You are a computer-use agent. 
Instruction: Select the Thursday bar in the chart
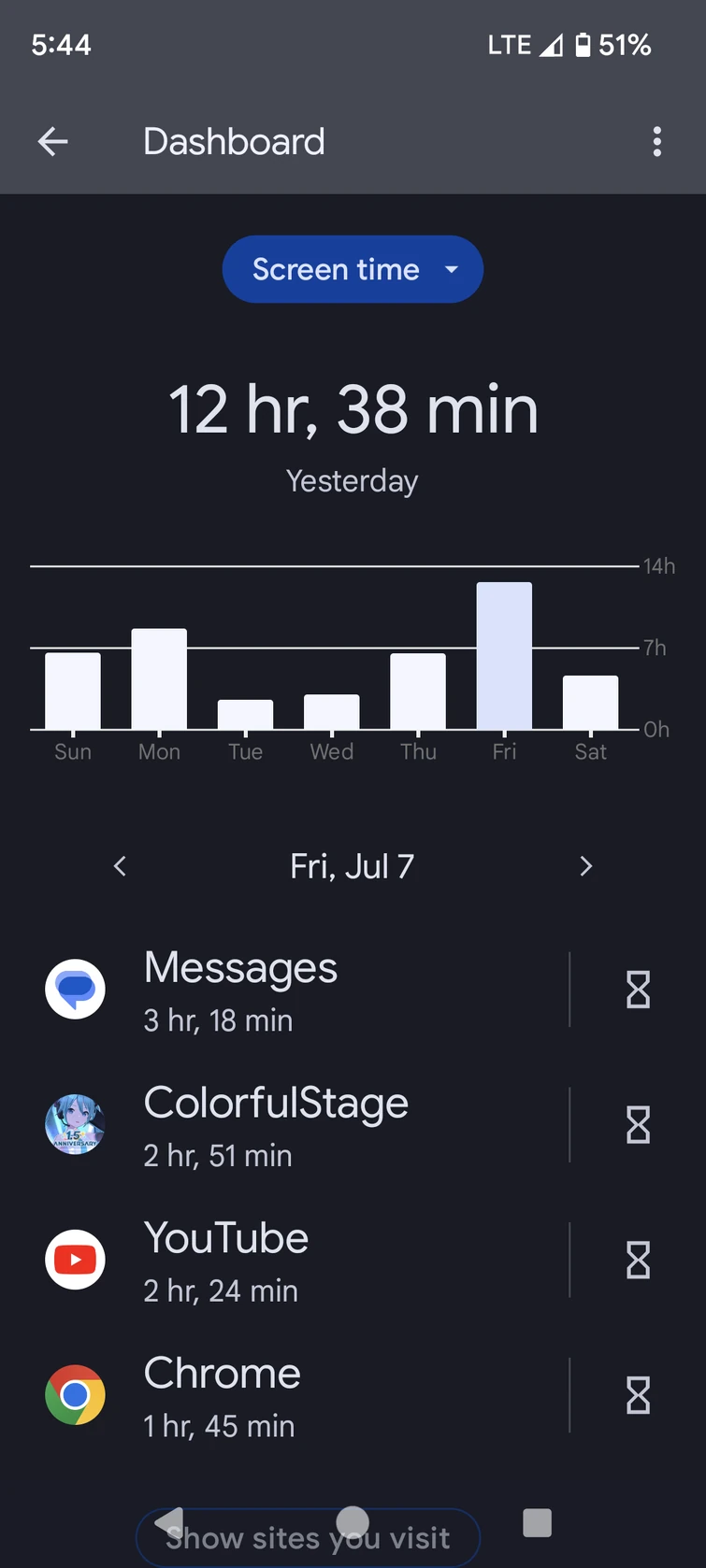tap(418, 691)
